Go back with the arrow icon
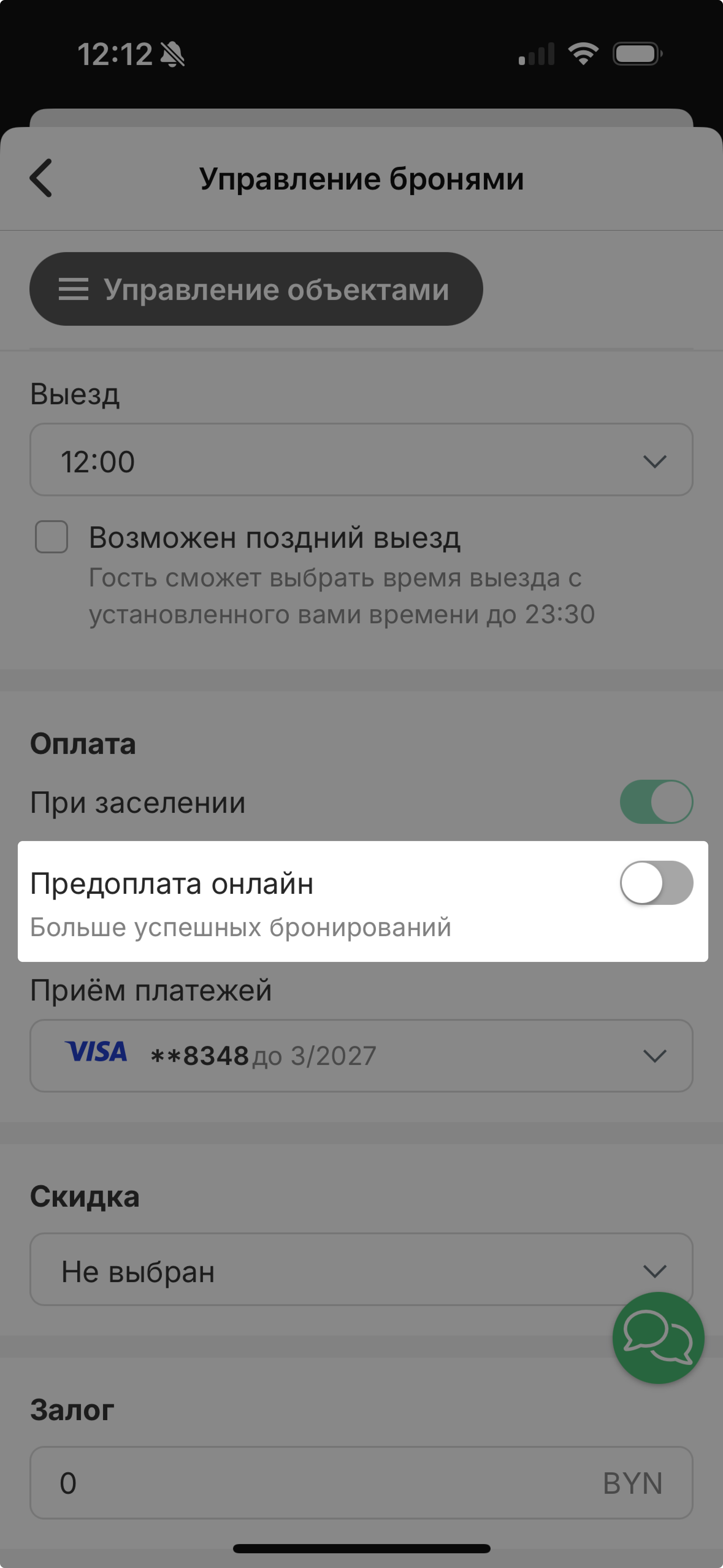Image resolution: width=723 pixels, height=1568 pixels. coord(41,178)
